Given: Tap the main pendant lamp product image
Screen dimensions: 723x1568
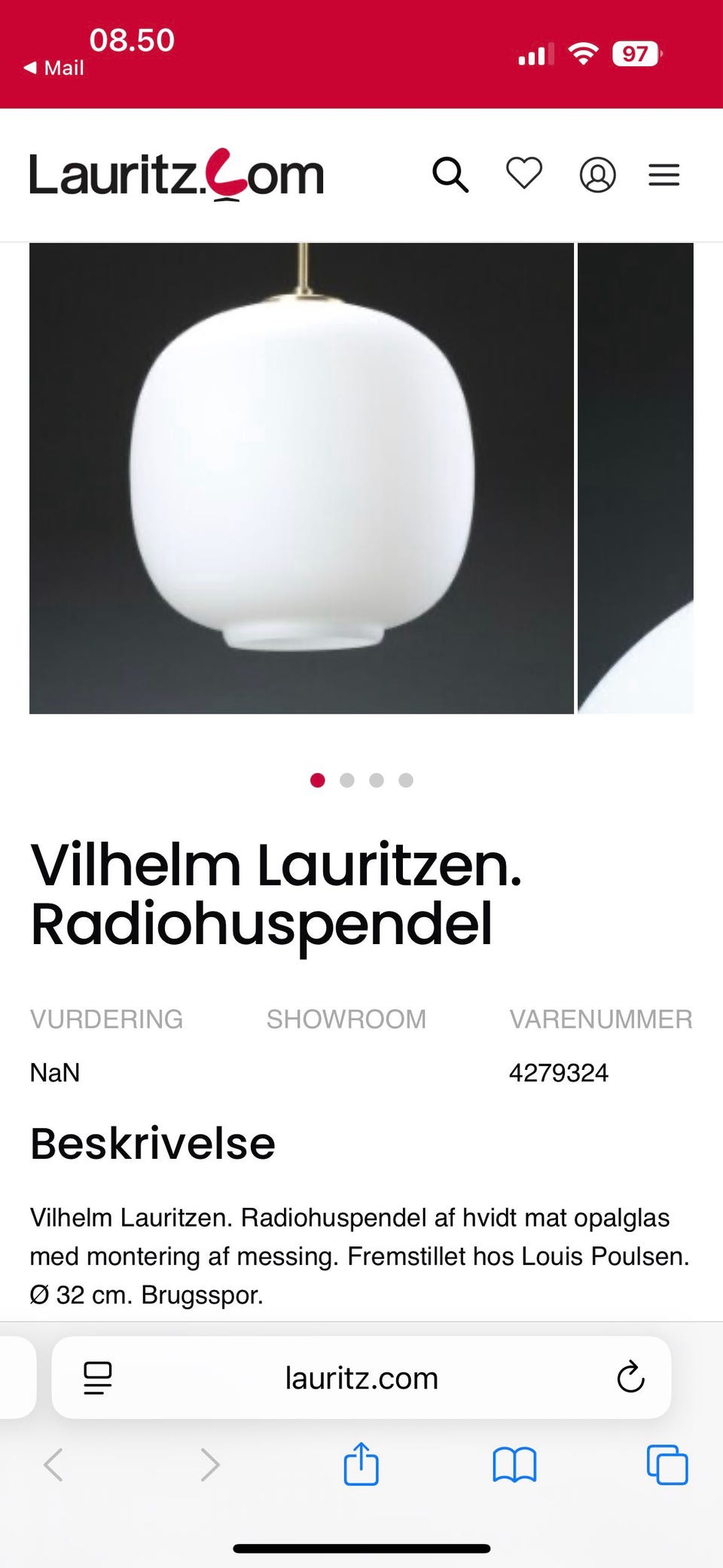Looking at the screenshot, I should point(301,478).
